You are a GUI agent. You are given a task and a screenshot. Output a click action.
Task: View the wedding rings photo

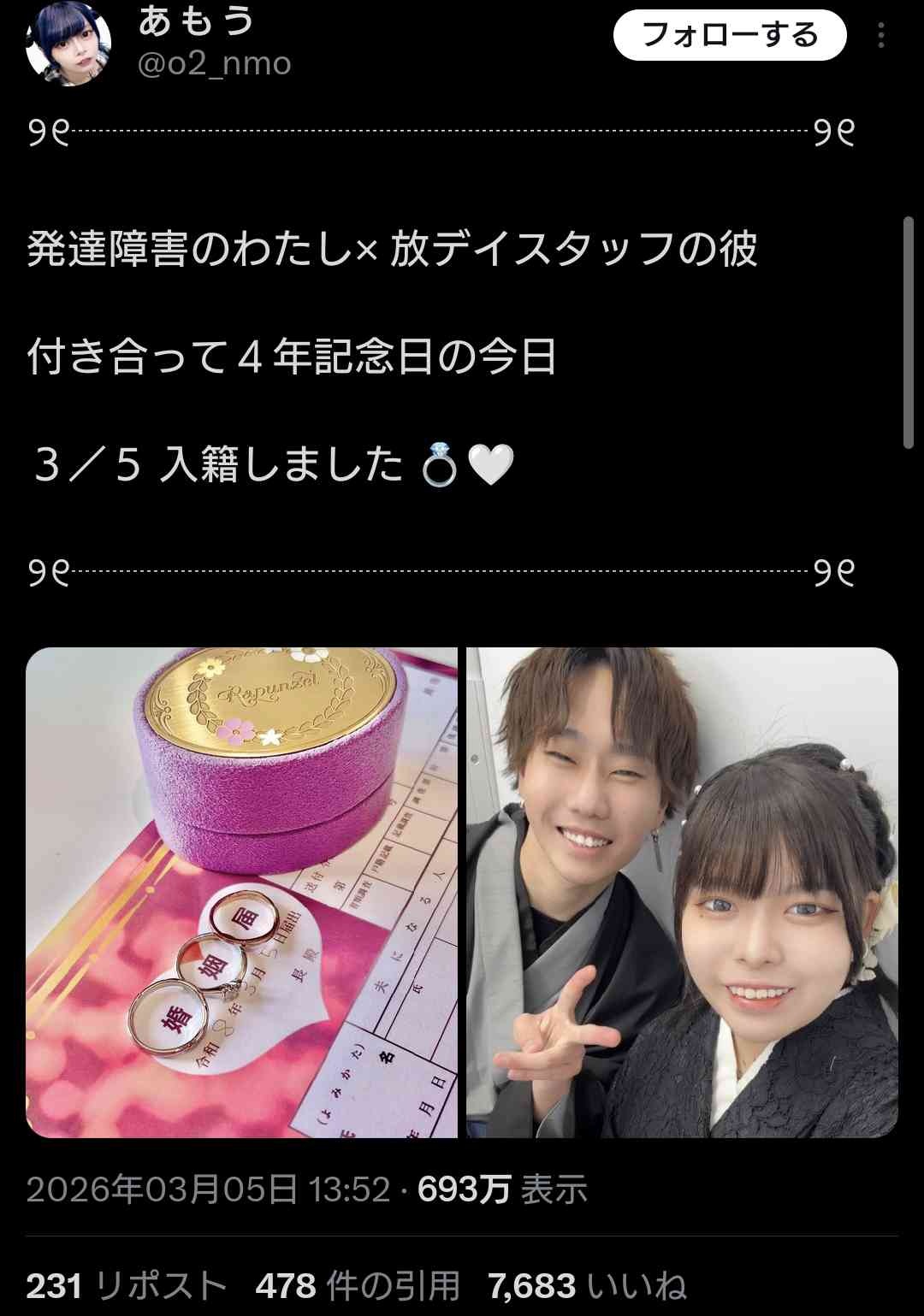point(242,892)
